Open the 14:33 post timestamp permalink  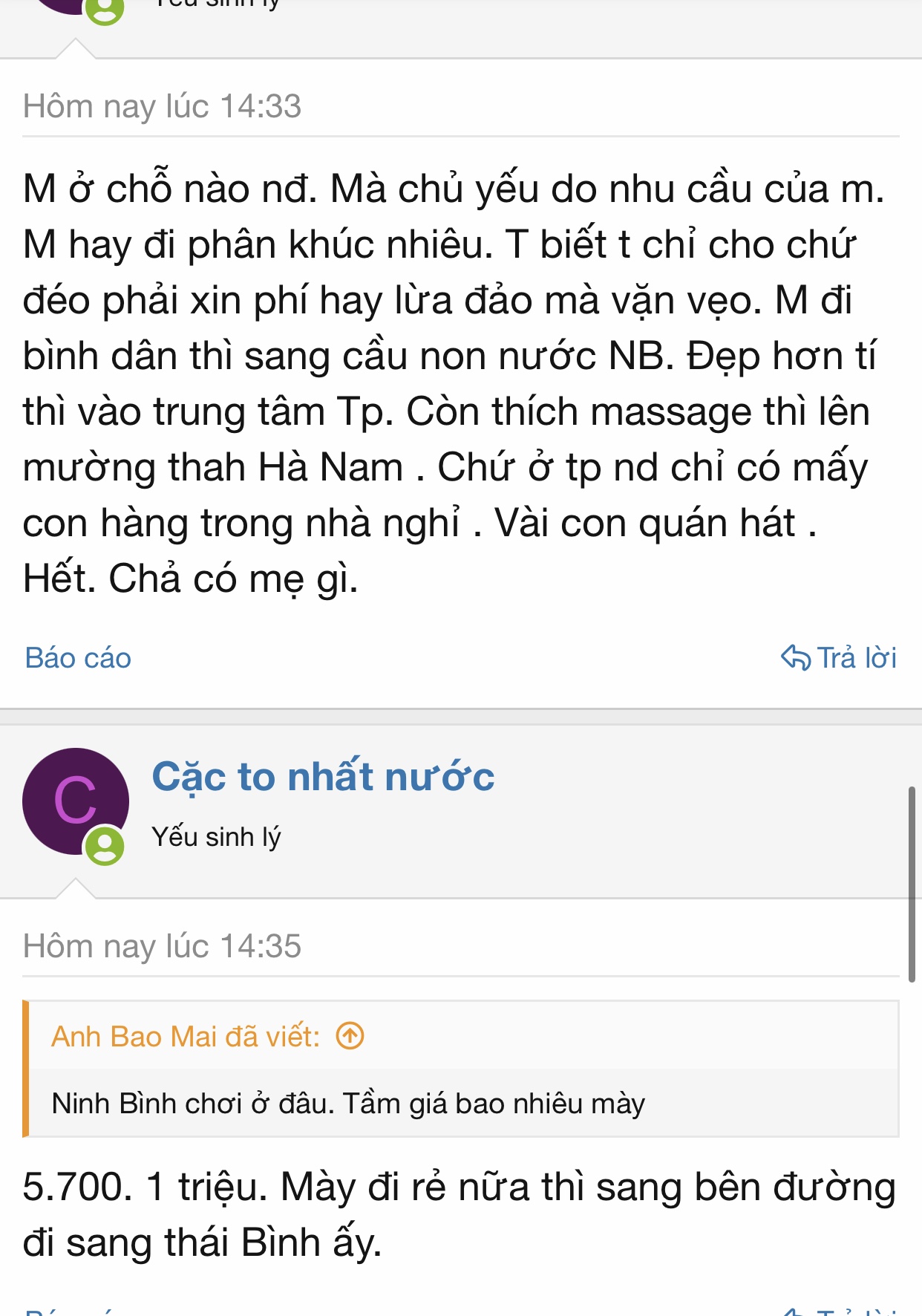(162, 106)
